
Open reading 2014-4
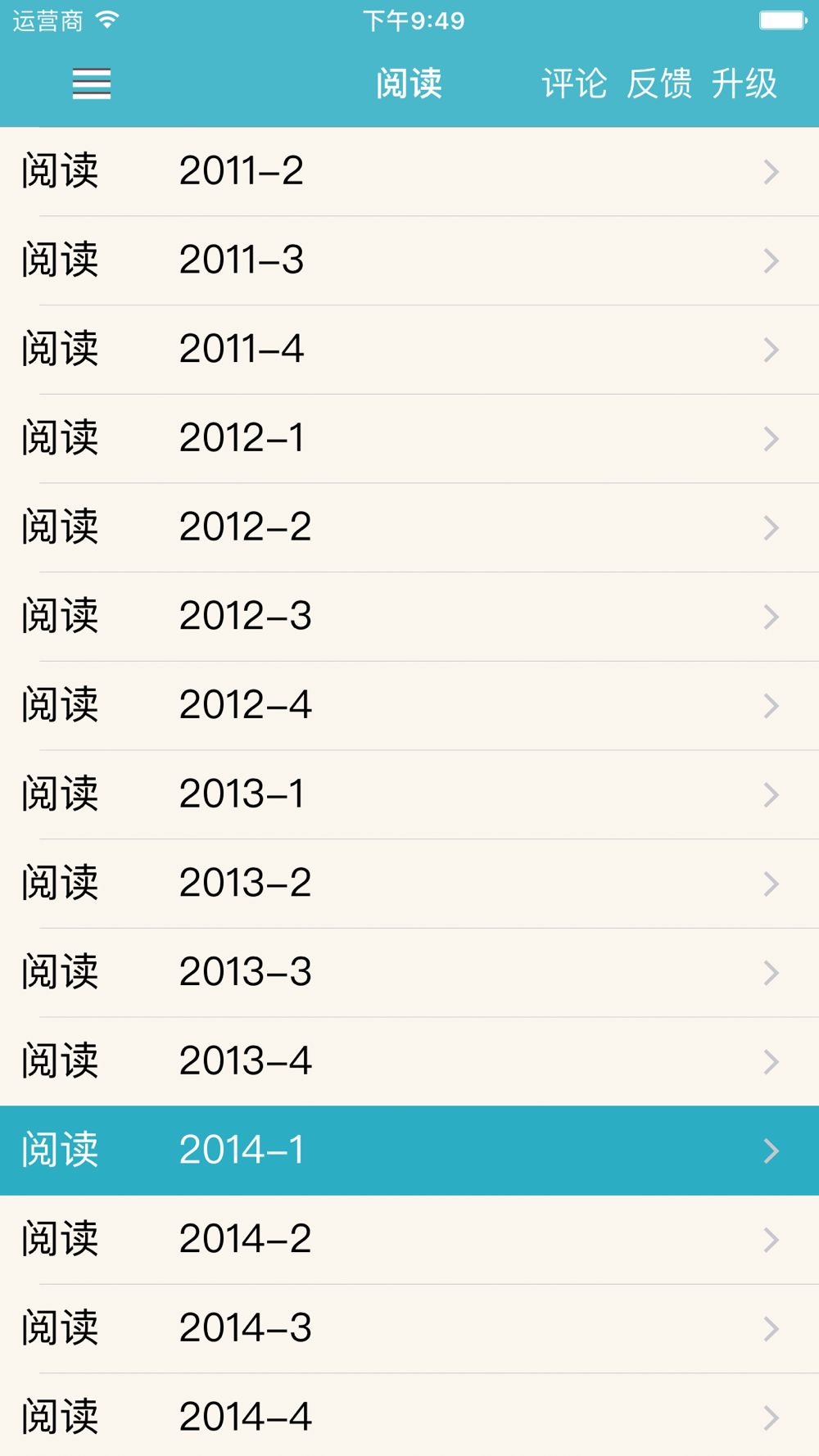[x=409, y=1415]
